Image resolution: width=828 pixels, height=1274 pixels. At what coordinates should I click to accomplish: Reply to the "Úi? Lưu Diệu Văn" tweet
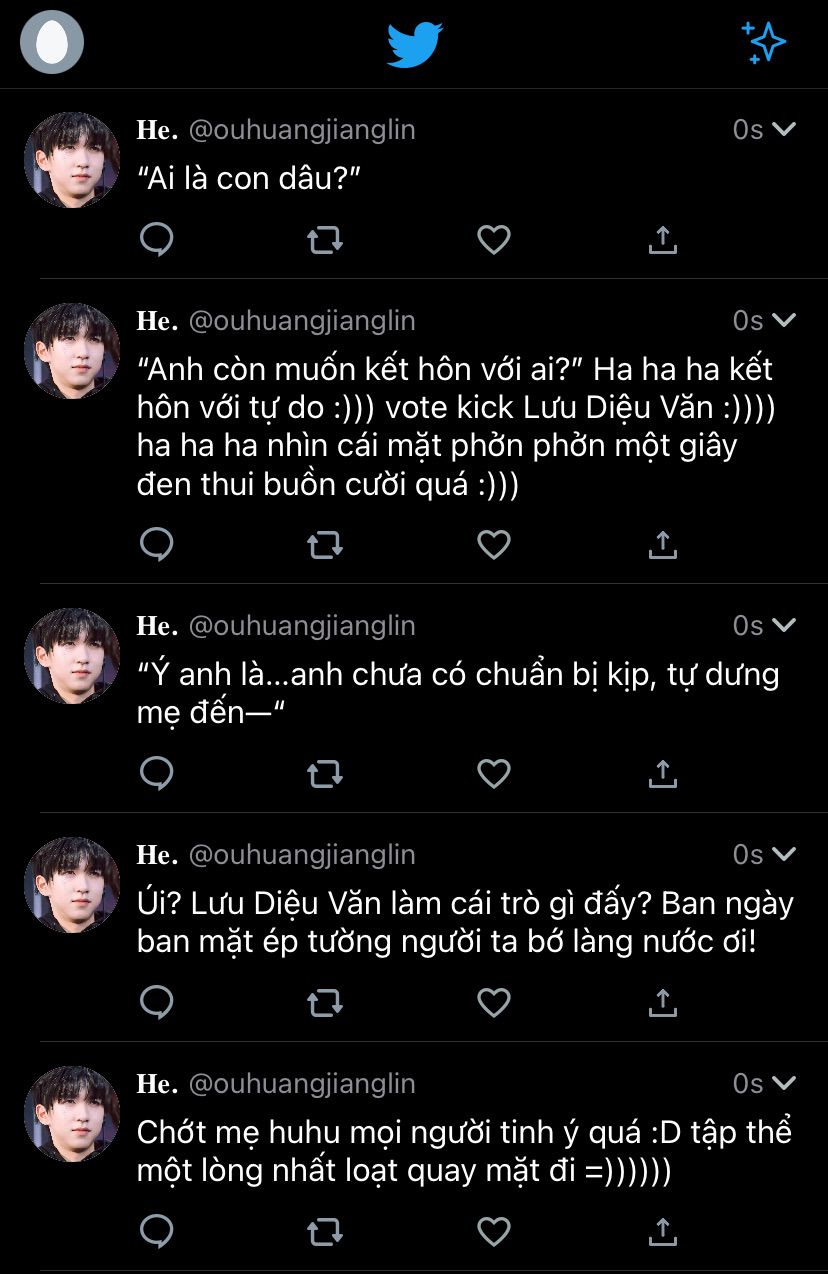coord(156,1003)
